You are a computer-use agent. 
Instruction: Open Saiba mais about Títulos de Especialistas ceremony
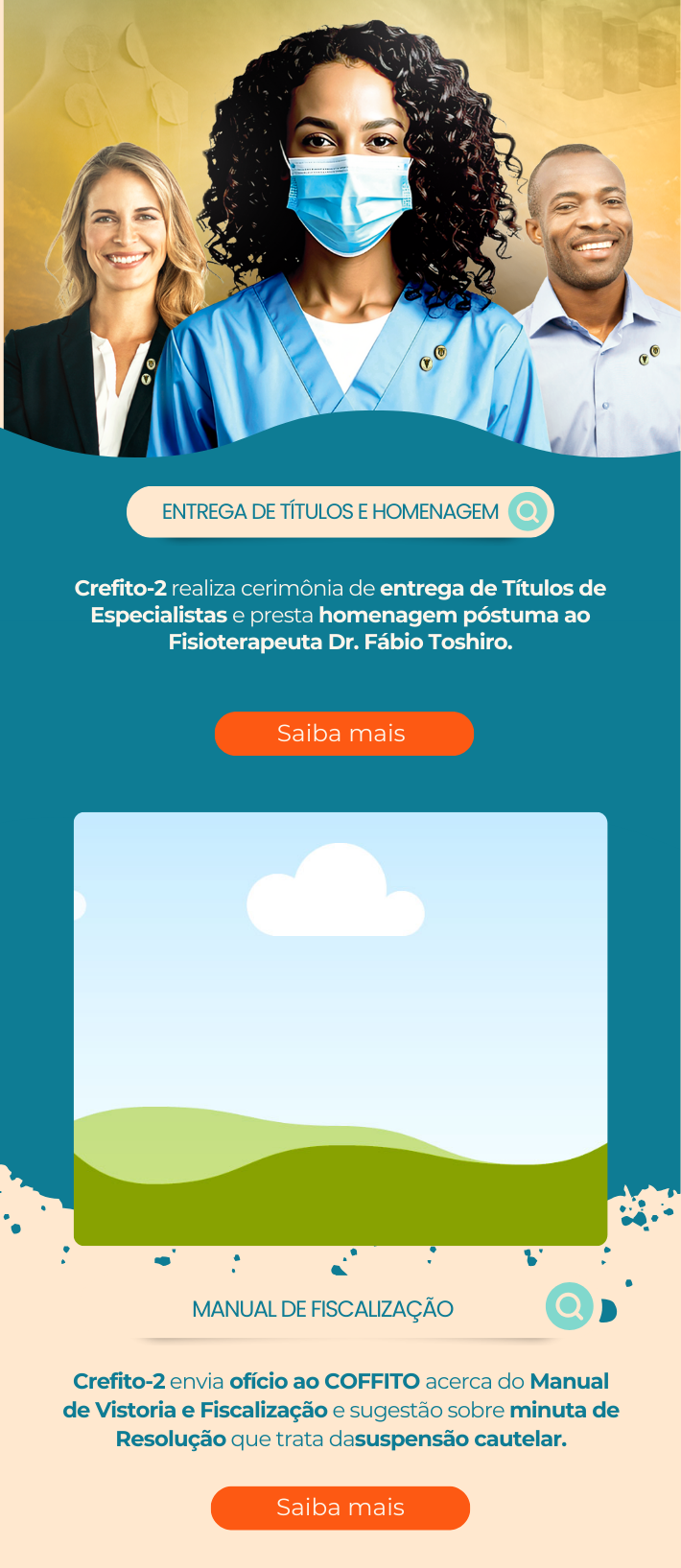(343, 734)
